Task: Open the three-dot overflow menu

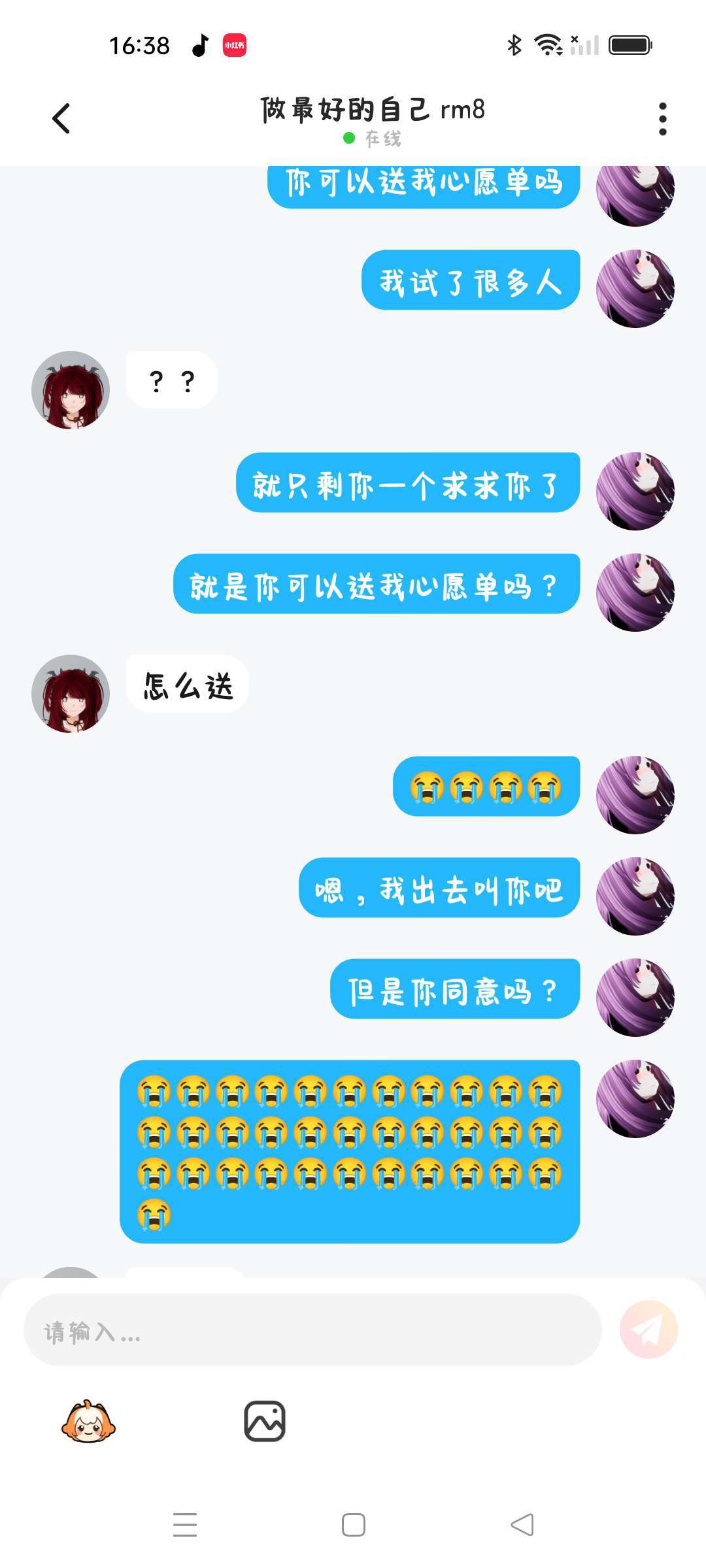Action: coord(662,119)
